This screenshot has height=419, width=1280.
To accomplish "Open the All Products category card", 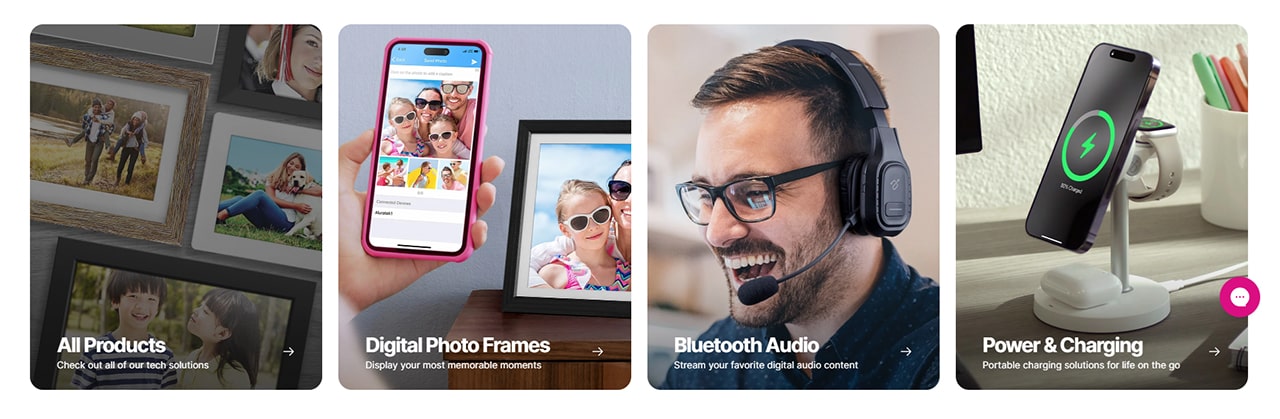I will tap(176, 207).
